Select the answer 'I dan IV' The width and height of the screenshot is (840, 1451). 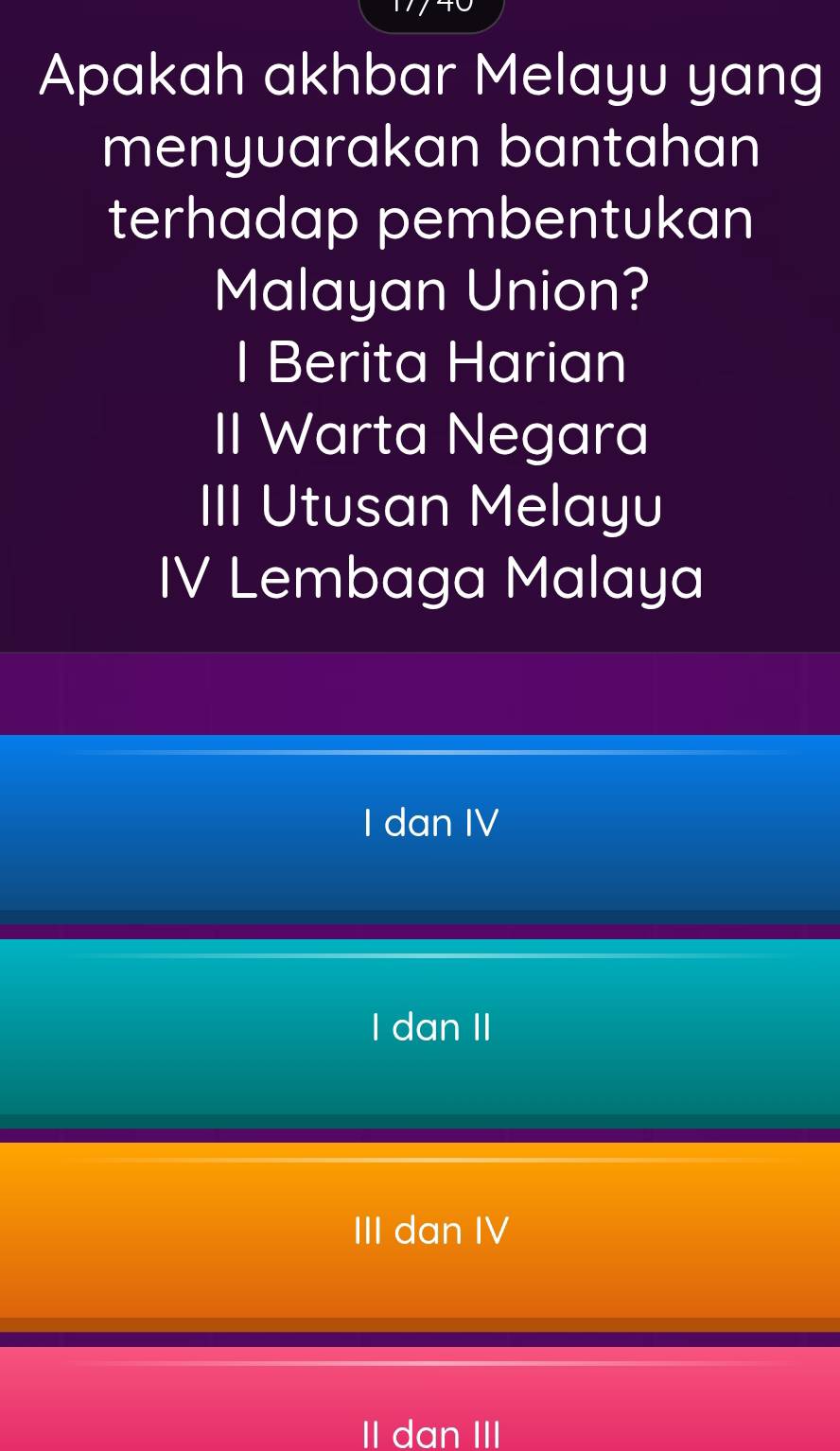(x=420, y=823)
